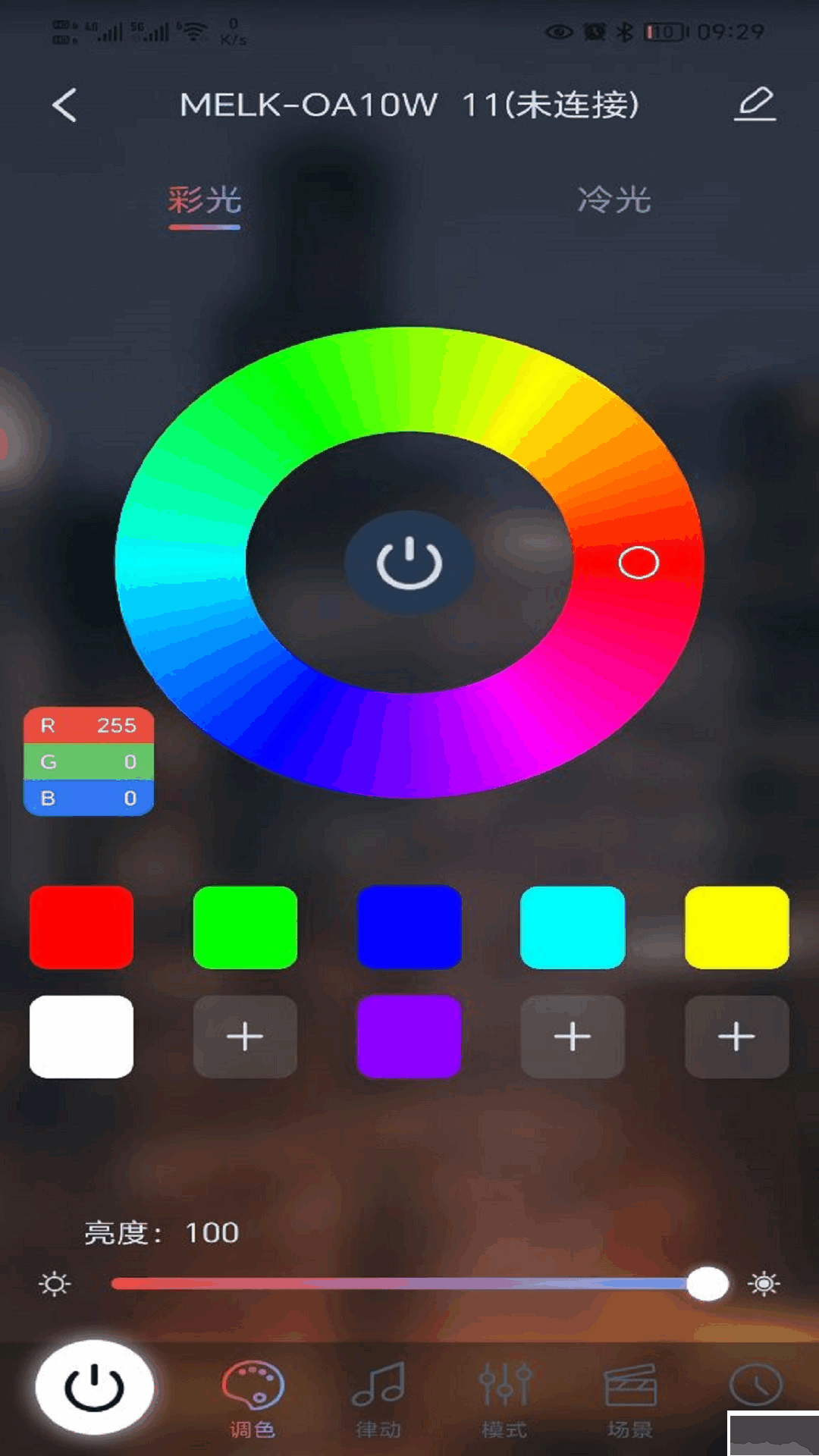Select the blue preset color swatch
819x1456 pixels.
pyautogui.click(x=409, y=927)
